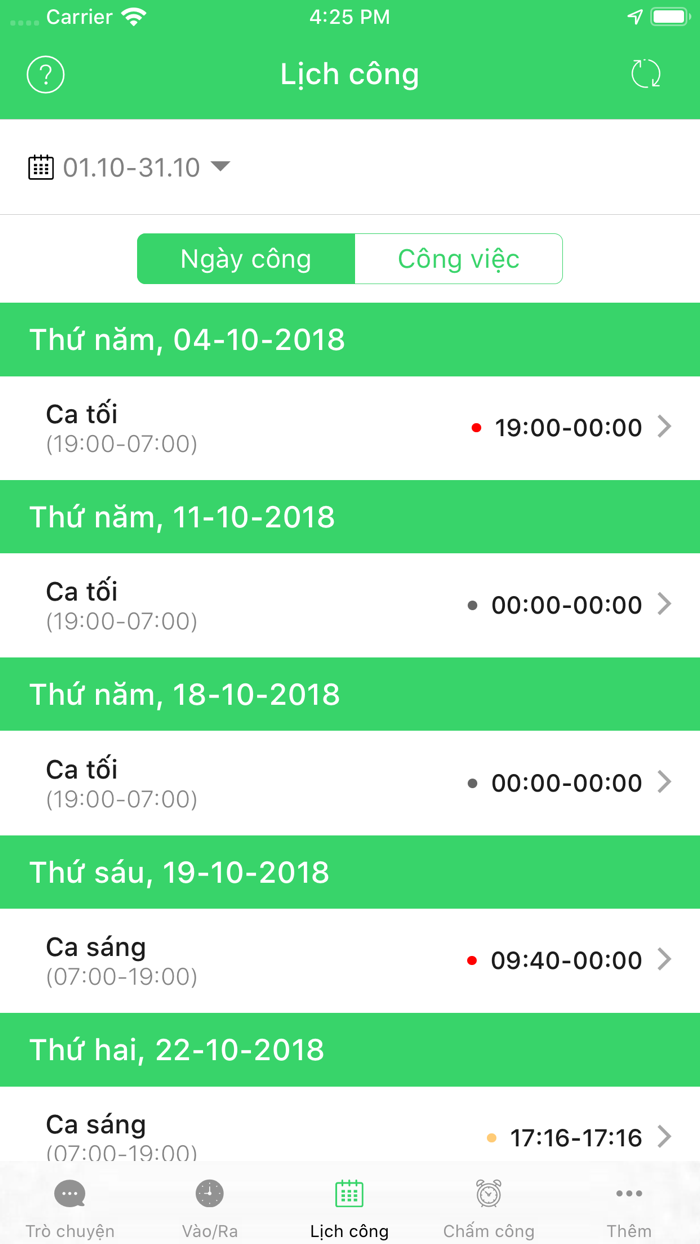Switch to the Công việc segment
The height and width of the screenshot is (1244, 700).
tap(458, 259)
